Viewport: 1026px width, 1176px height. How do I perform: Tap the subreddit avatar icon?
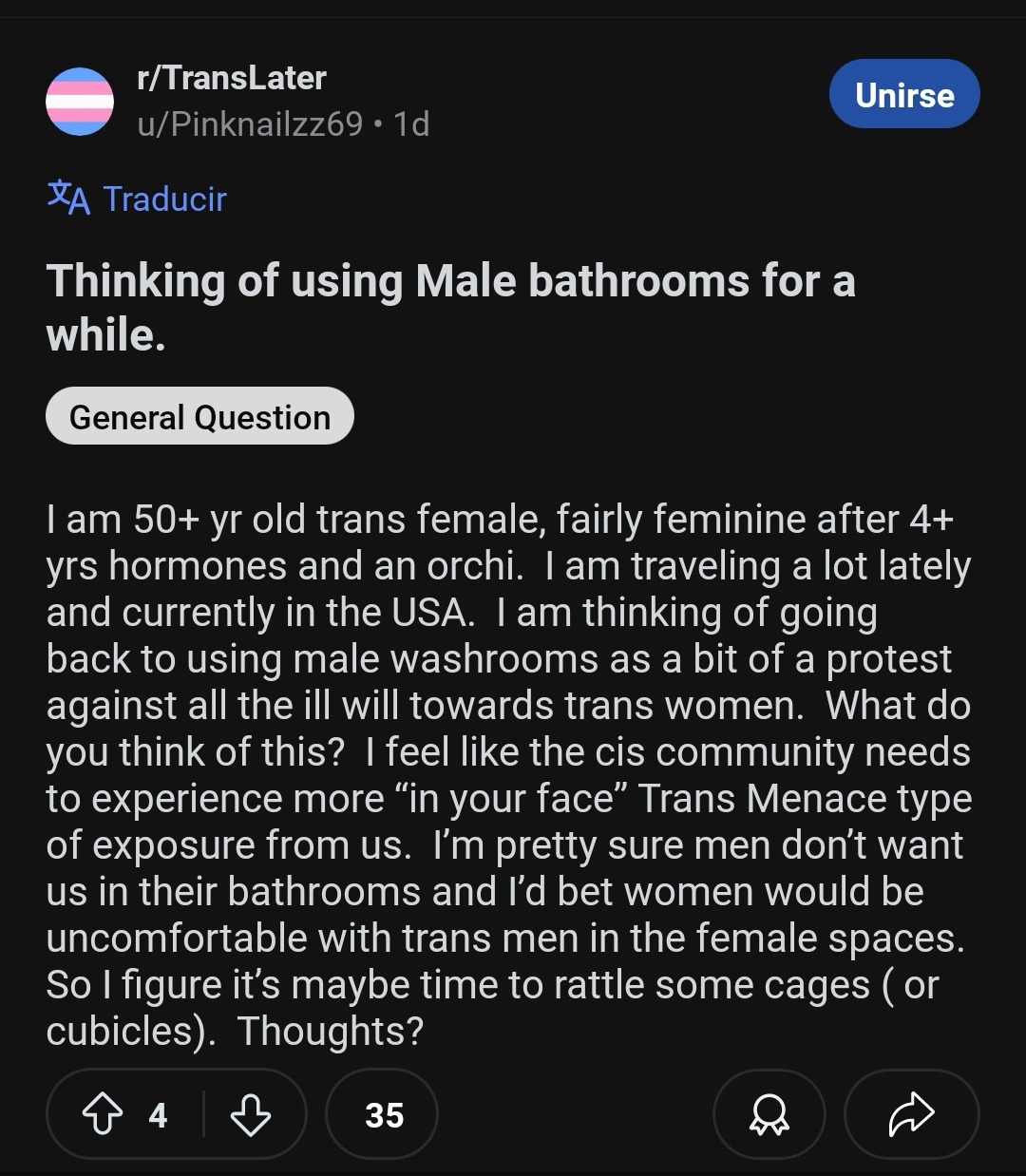click(80, 101)
